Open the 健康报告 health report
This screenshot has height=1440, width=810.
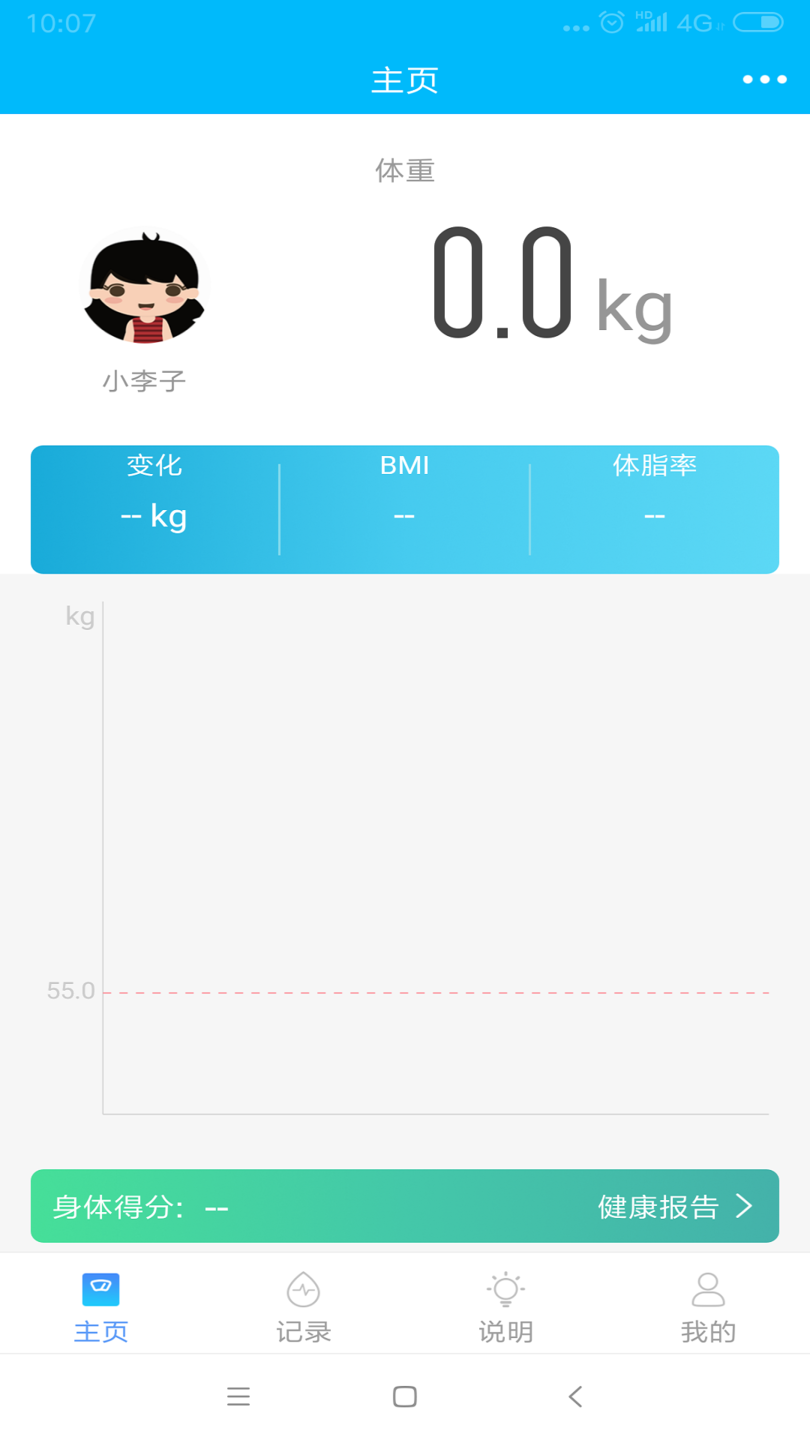pyautogui.click(x=674, y=1207)
